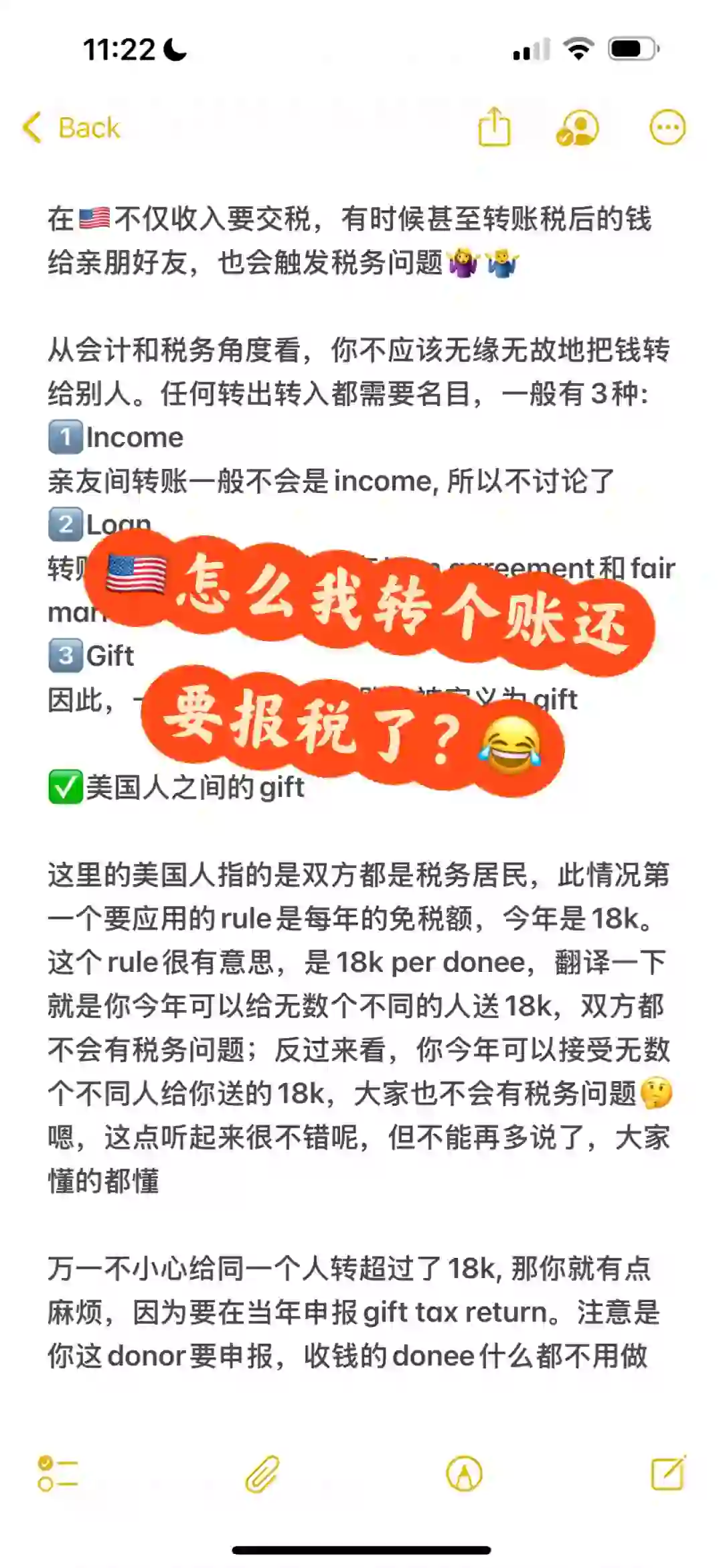
Task: Compose a new note
Action: [x=668, y=1473]
